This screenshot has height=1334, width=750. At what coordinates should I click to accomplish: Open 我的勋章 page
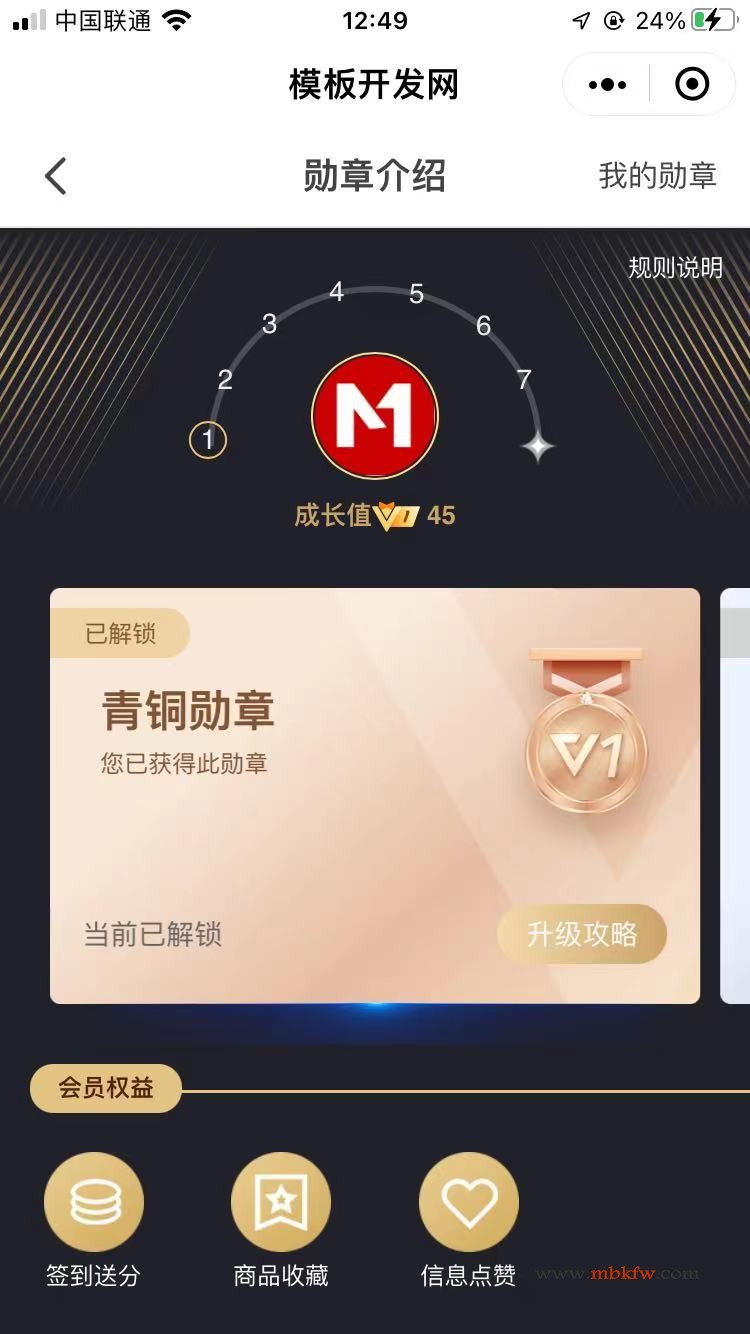[x=657, y=176]
